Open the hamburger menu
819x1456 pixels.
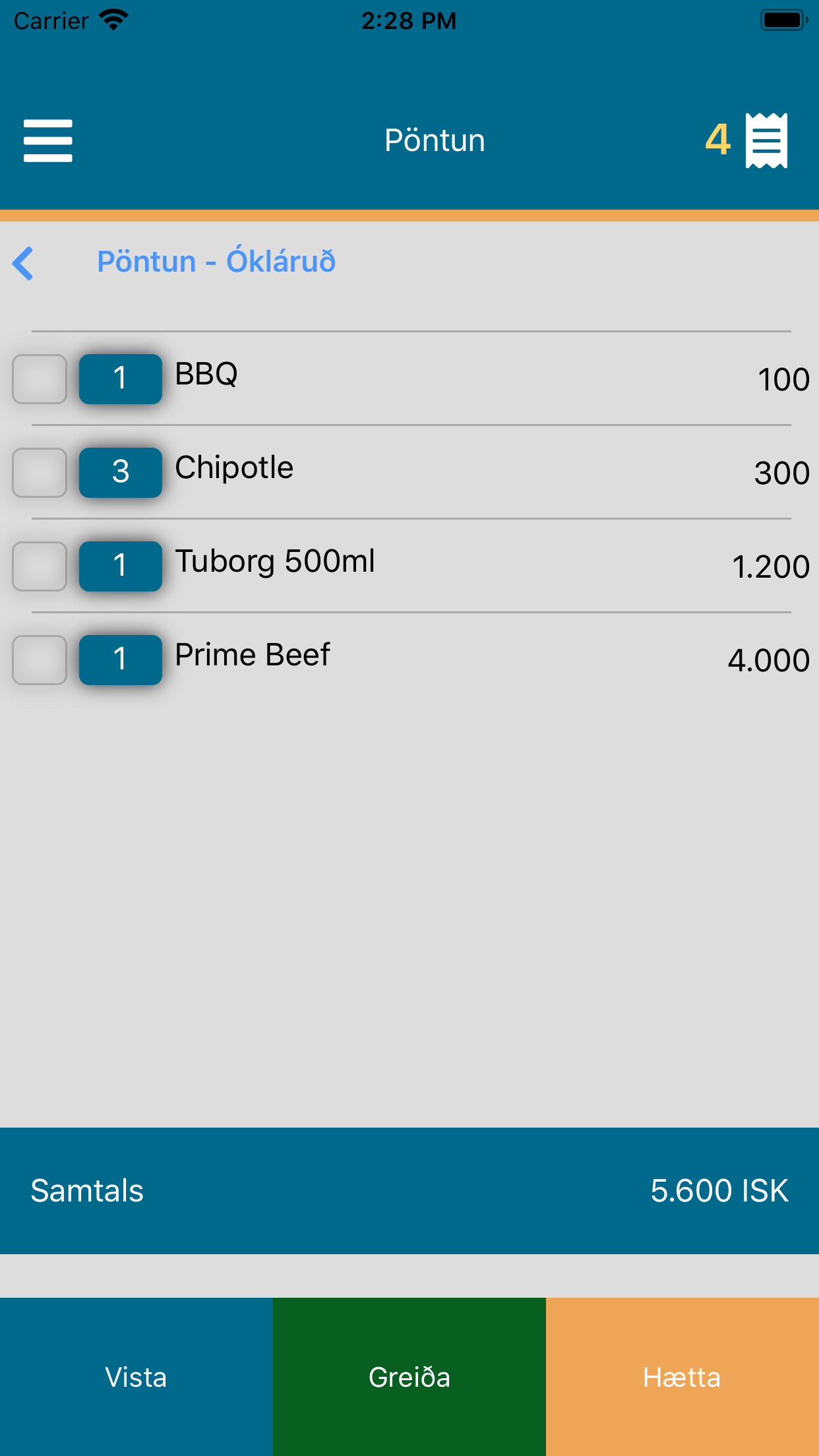[47, 140]
